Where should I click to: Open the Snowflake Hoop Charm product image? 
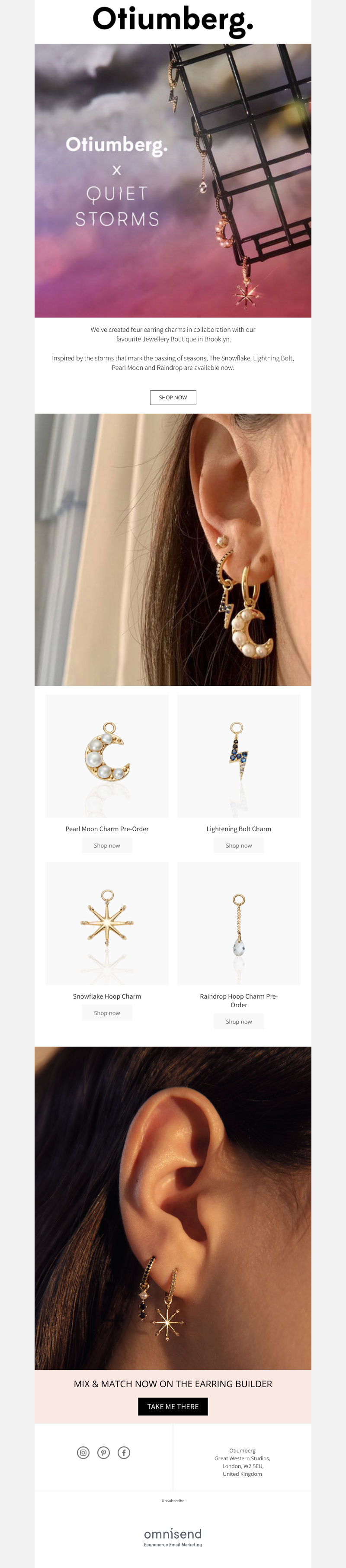pos(107,923)
